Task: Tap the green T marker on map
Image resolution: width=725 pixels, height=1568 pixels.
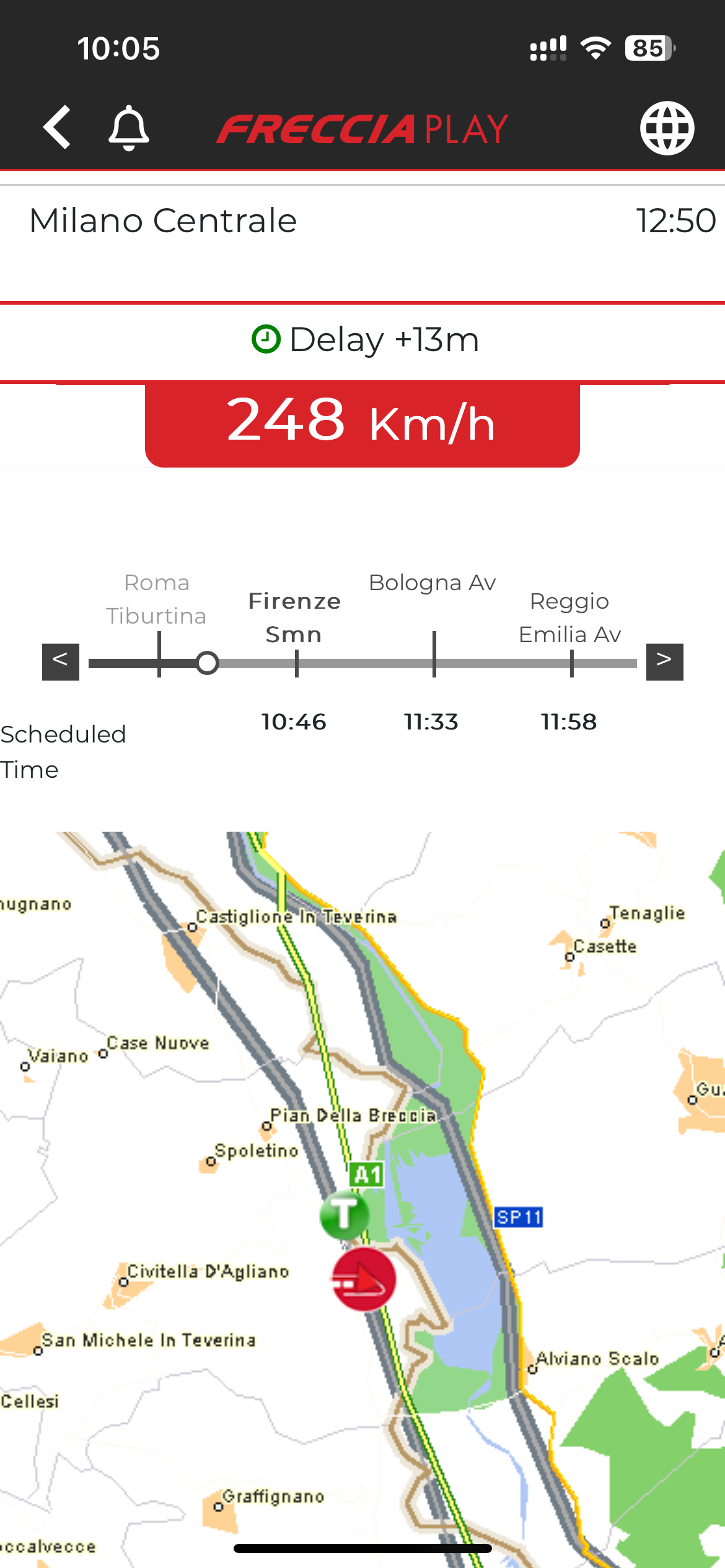Action: point(345,1215)
